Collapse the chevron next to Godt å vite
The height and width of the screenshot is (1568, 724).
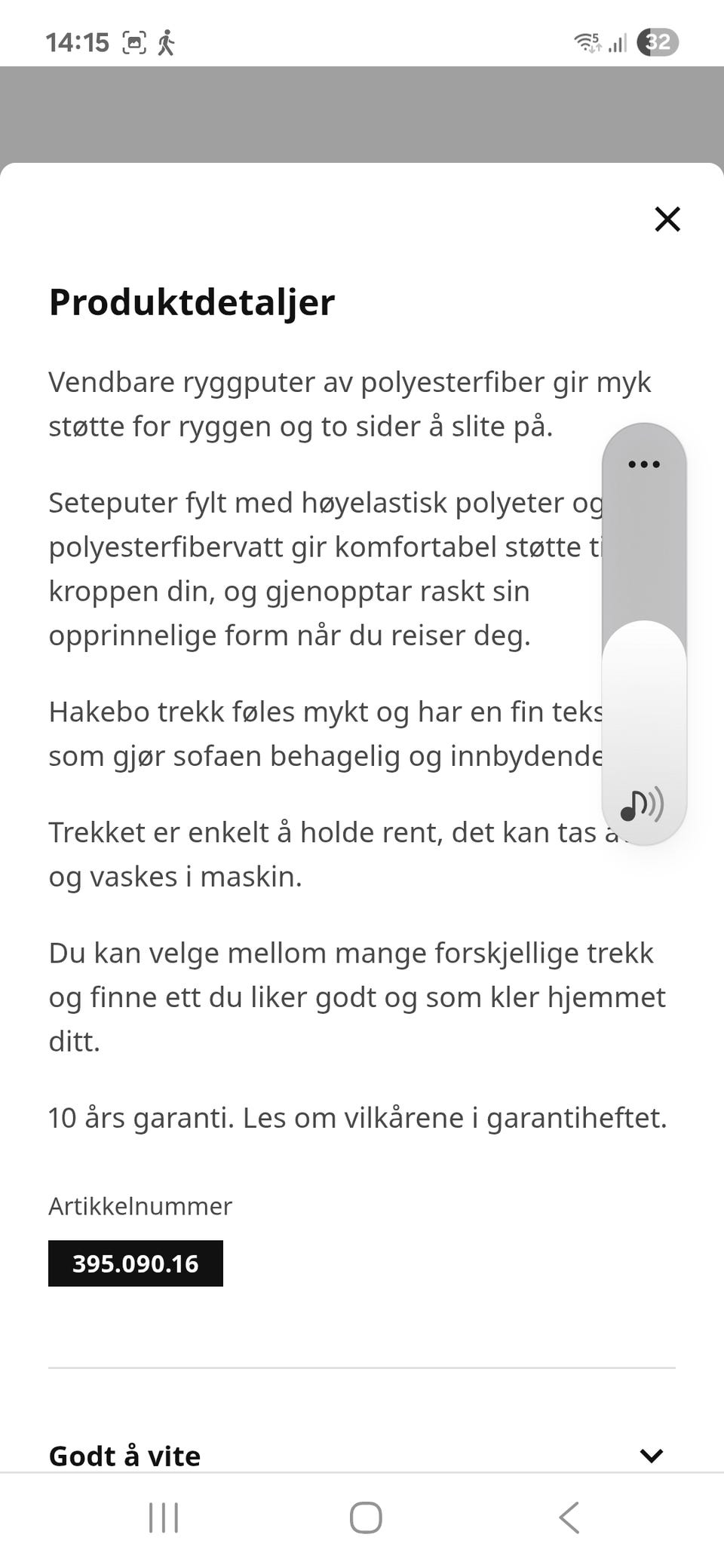point(652,1455)
